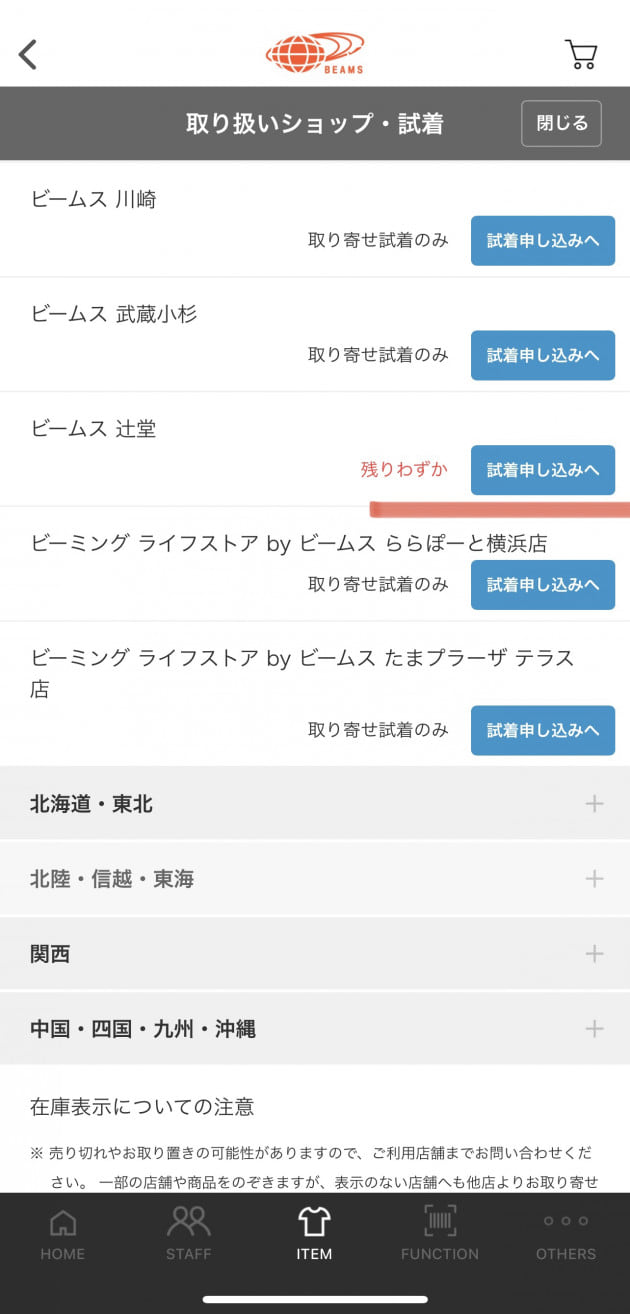Go back with the top-left arrow
The width and height of the screenshot is (630, 1314).
pyautogui.click(x=28, y=54)
